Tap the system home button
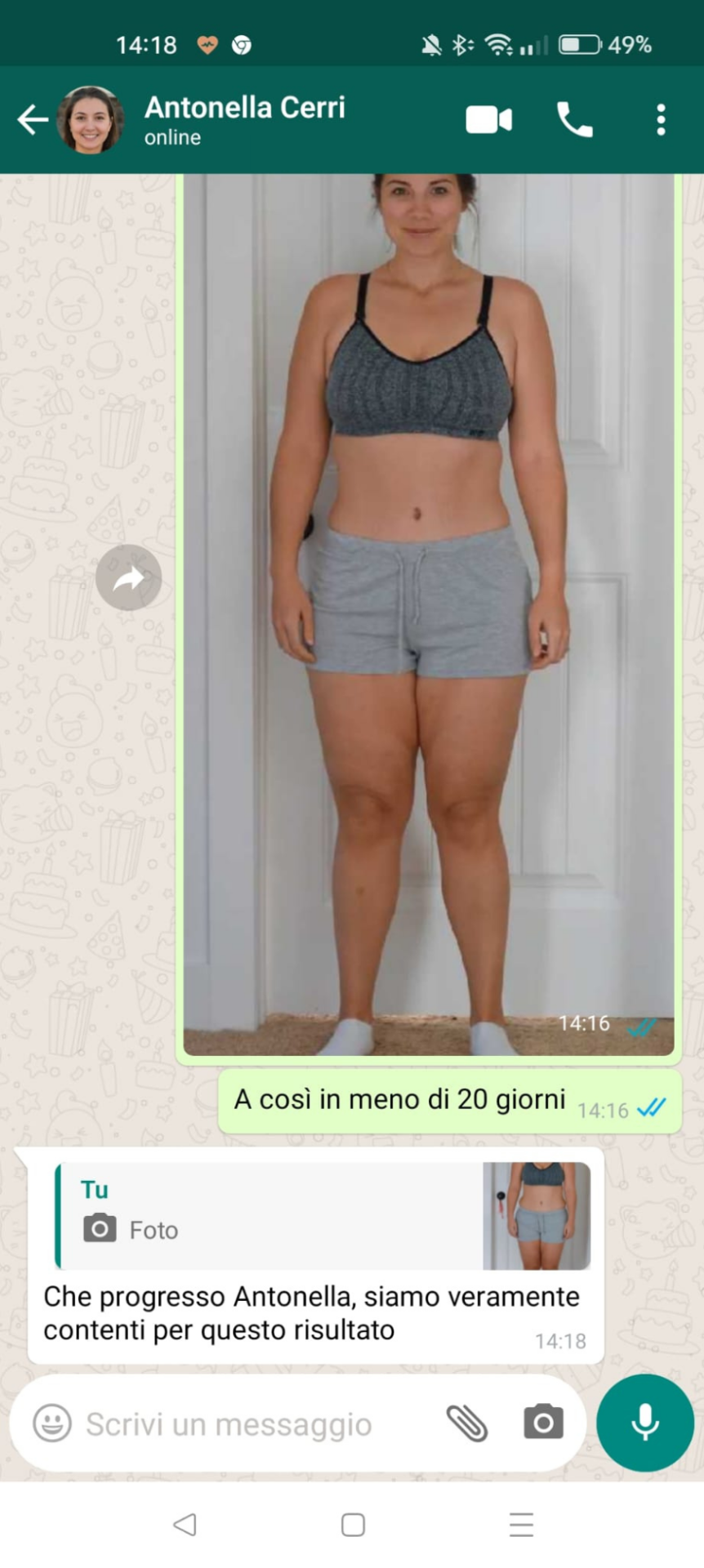Image resolution: width=704 pixels, height=1568 pixels. pyautogui.click(x=353, y=1524)
